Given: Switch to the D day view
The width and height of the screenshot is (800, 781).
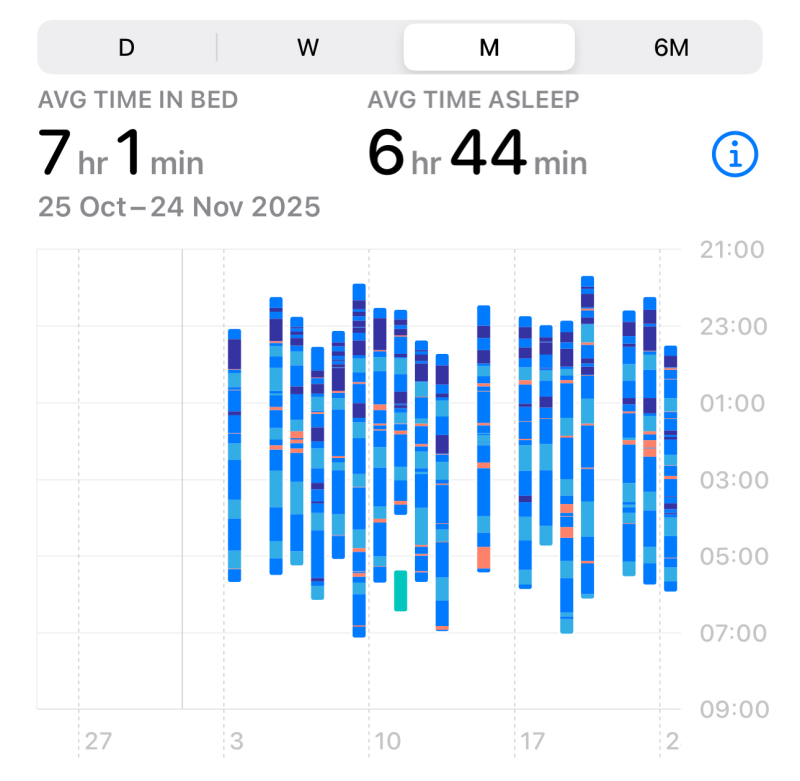Looking at the screenshot, I should (127, 47).
